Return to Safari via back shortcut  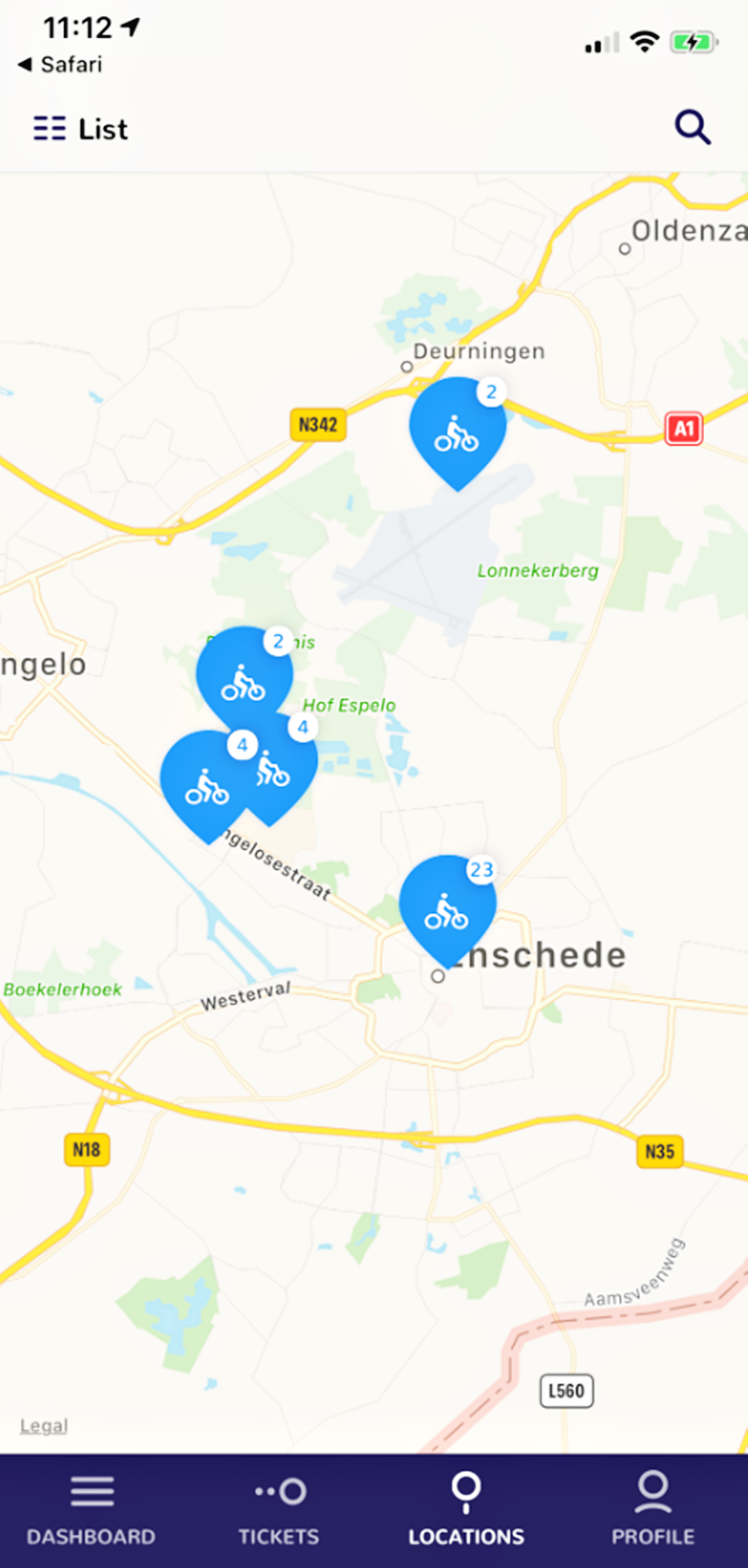coord(60,64)
